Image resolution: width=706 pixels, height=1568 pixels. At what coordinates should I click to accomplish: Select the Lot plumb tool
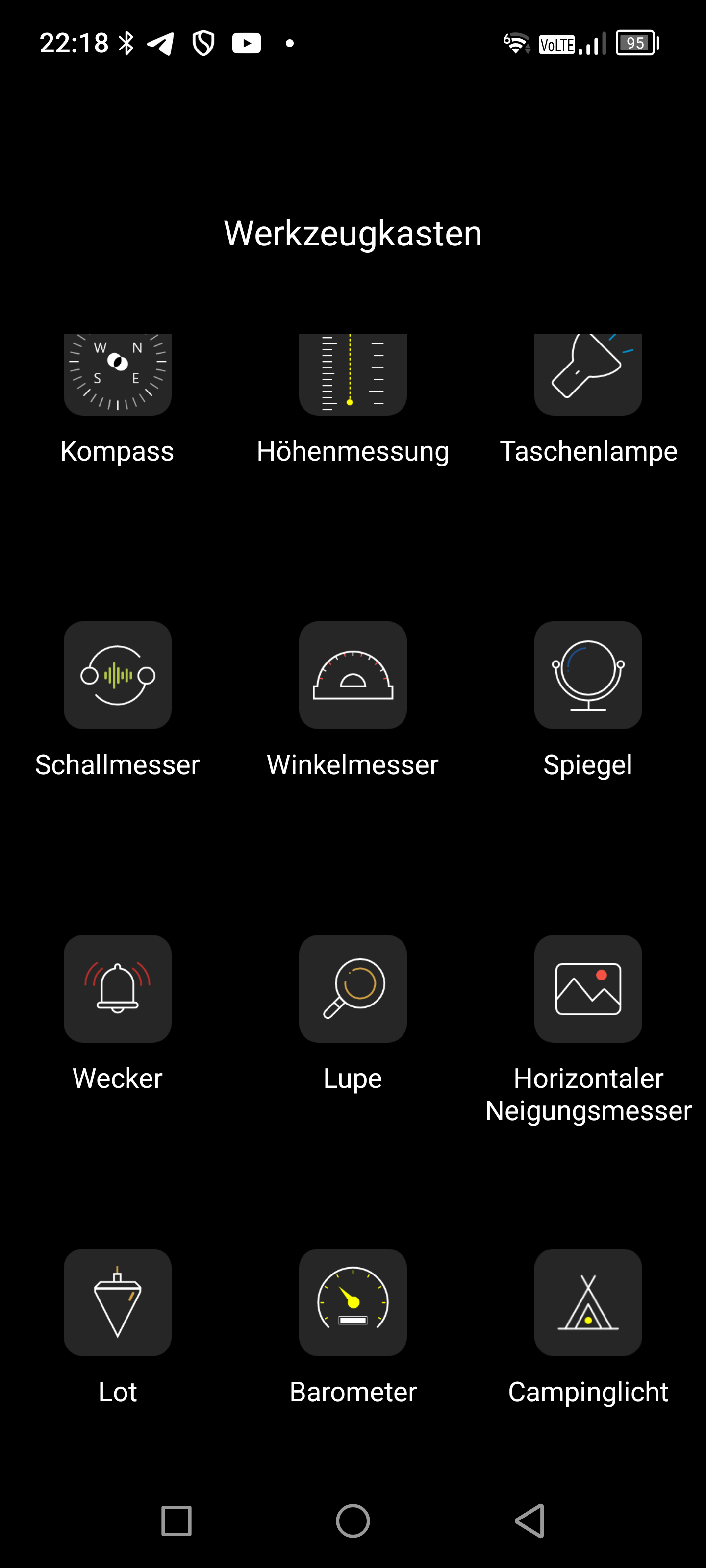pyautogui.click(x=118, y=1302)
